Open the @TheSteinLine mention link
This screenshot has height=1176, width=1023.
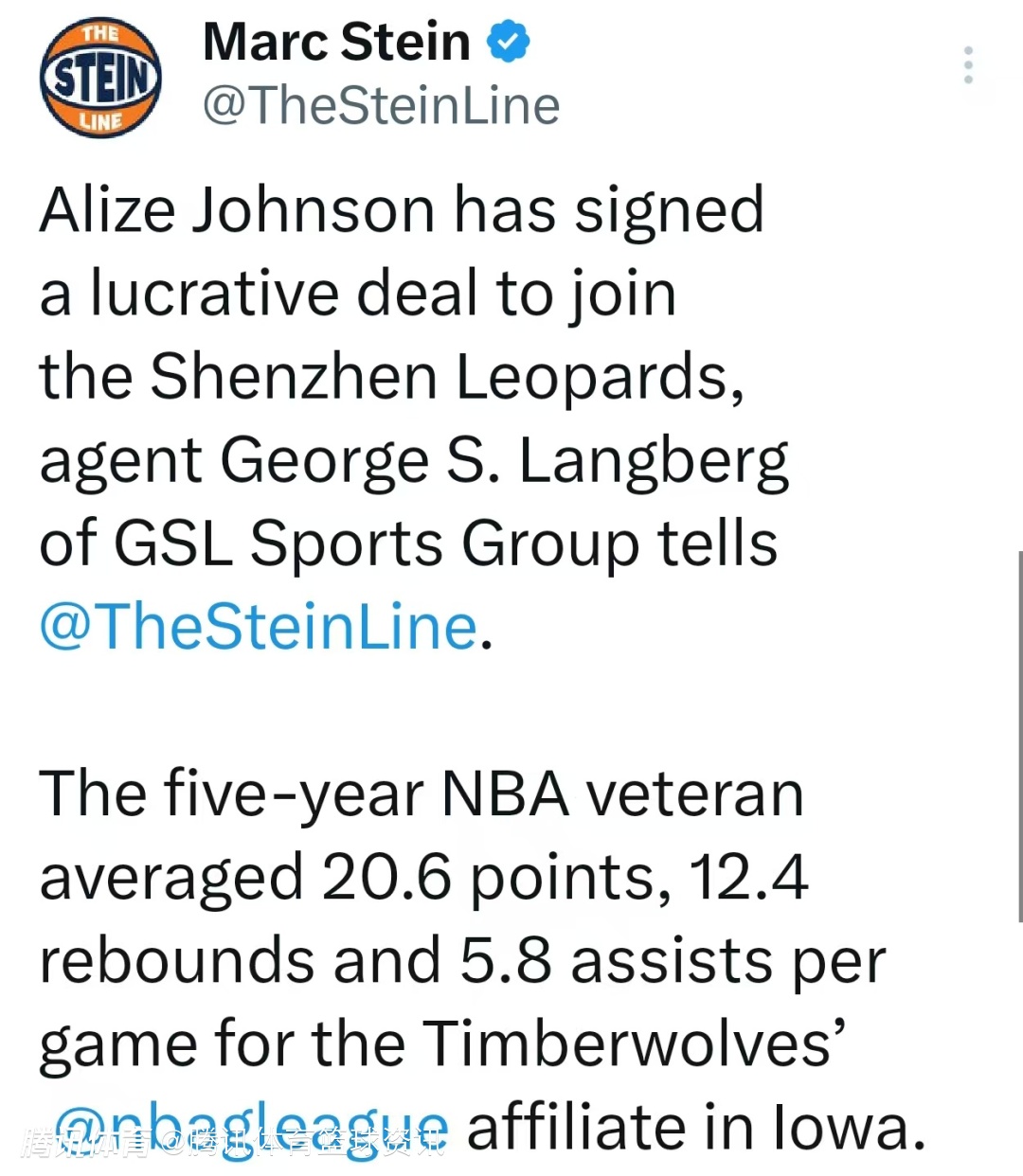coord(258,627)
